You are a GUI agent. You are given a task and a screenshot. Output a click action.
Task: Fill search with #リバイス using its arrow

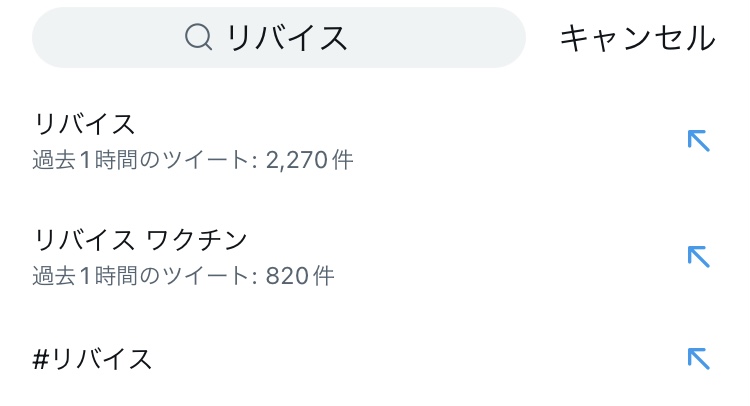(698, 359)
